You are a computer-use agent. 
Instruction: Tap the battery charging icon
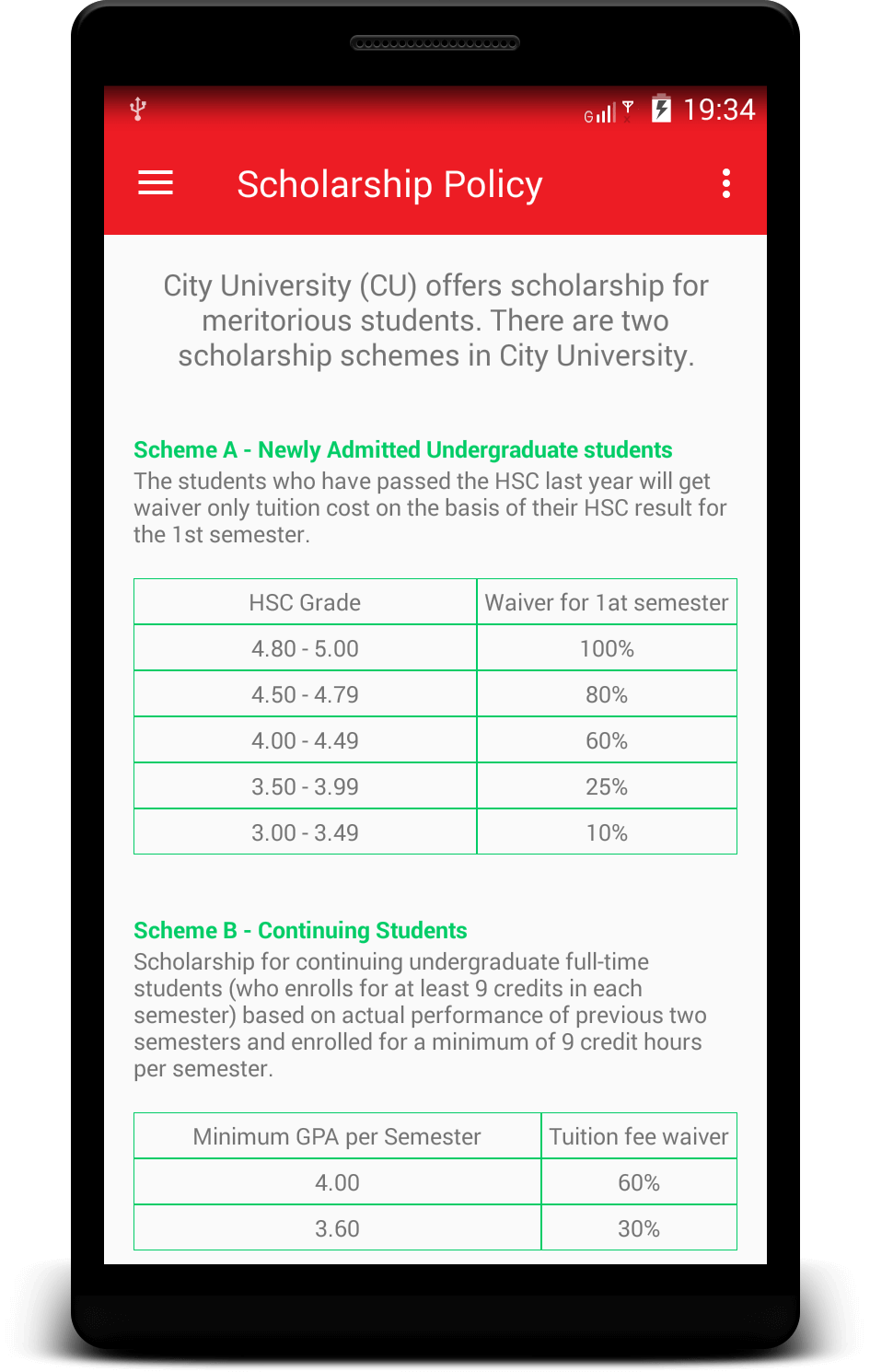[661, 109]
